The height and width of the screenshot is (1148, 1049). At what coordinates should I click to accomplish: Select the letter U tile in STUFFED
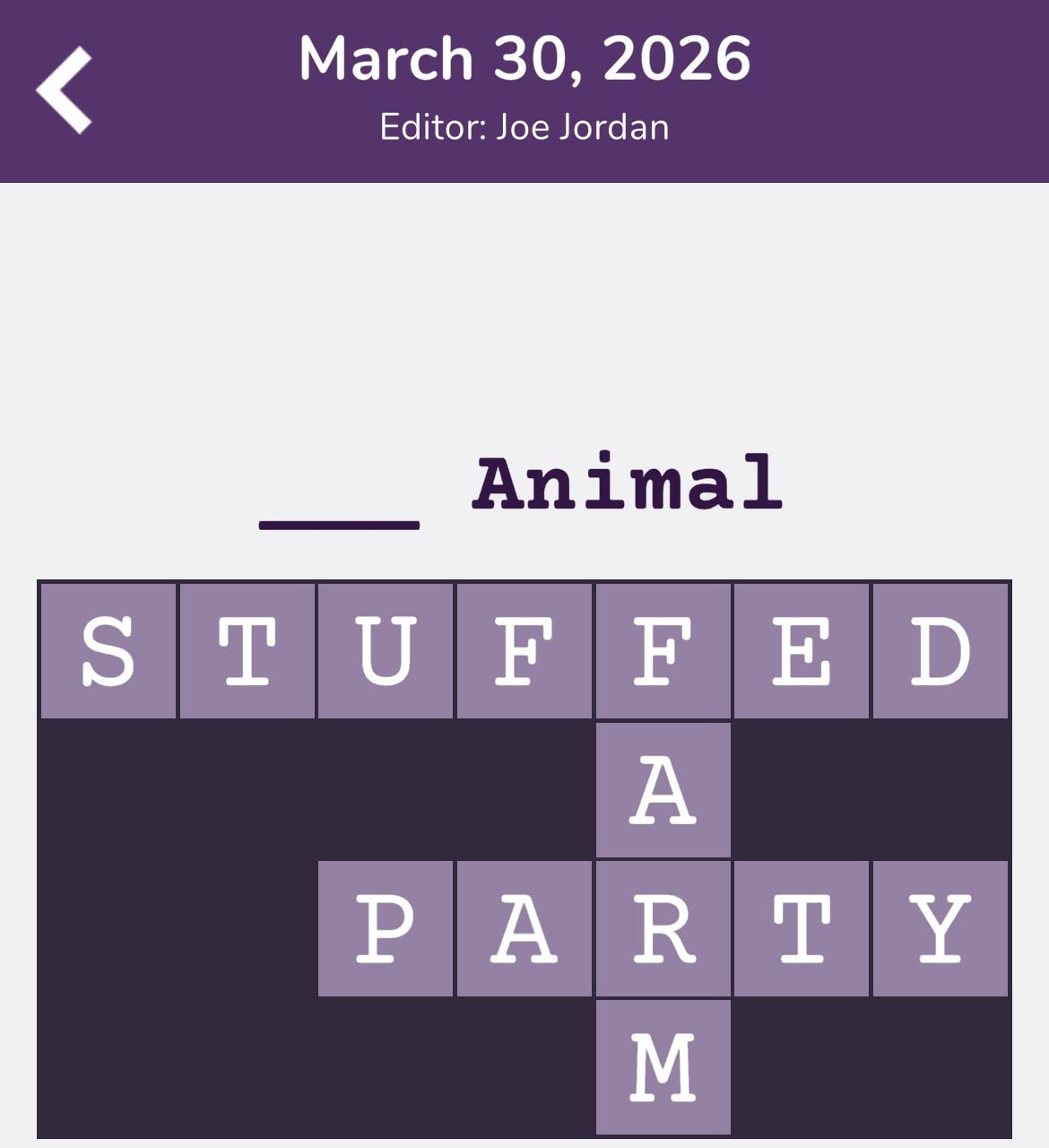(387, 652)
